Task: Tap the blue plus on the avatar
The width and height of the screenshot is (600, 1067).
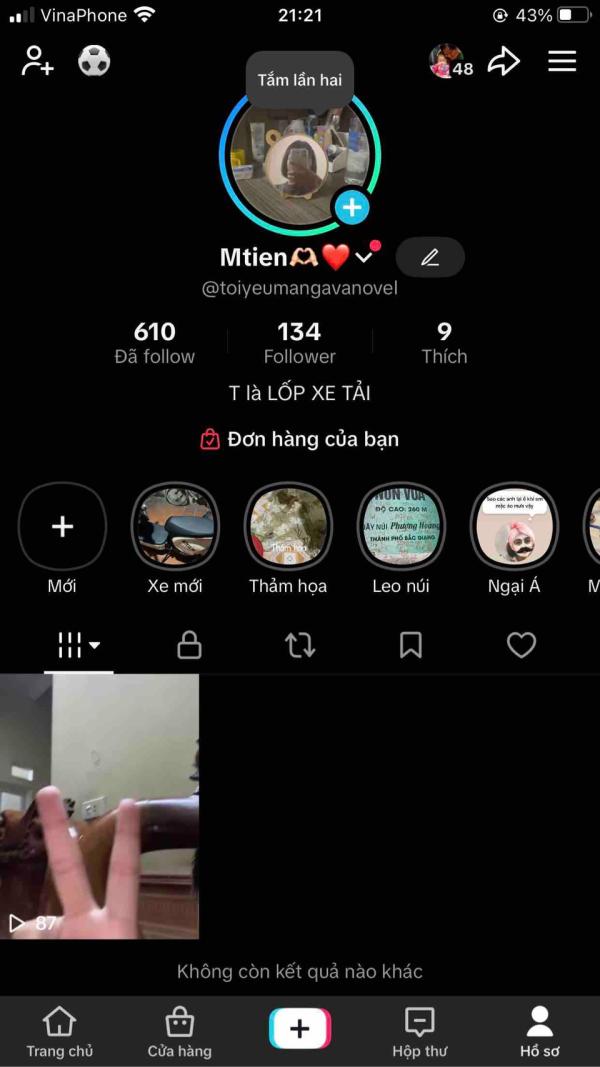Action: point(352,206)
